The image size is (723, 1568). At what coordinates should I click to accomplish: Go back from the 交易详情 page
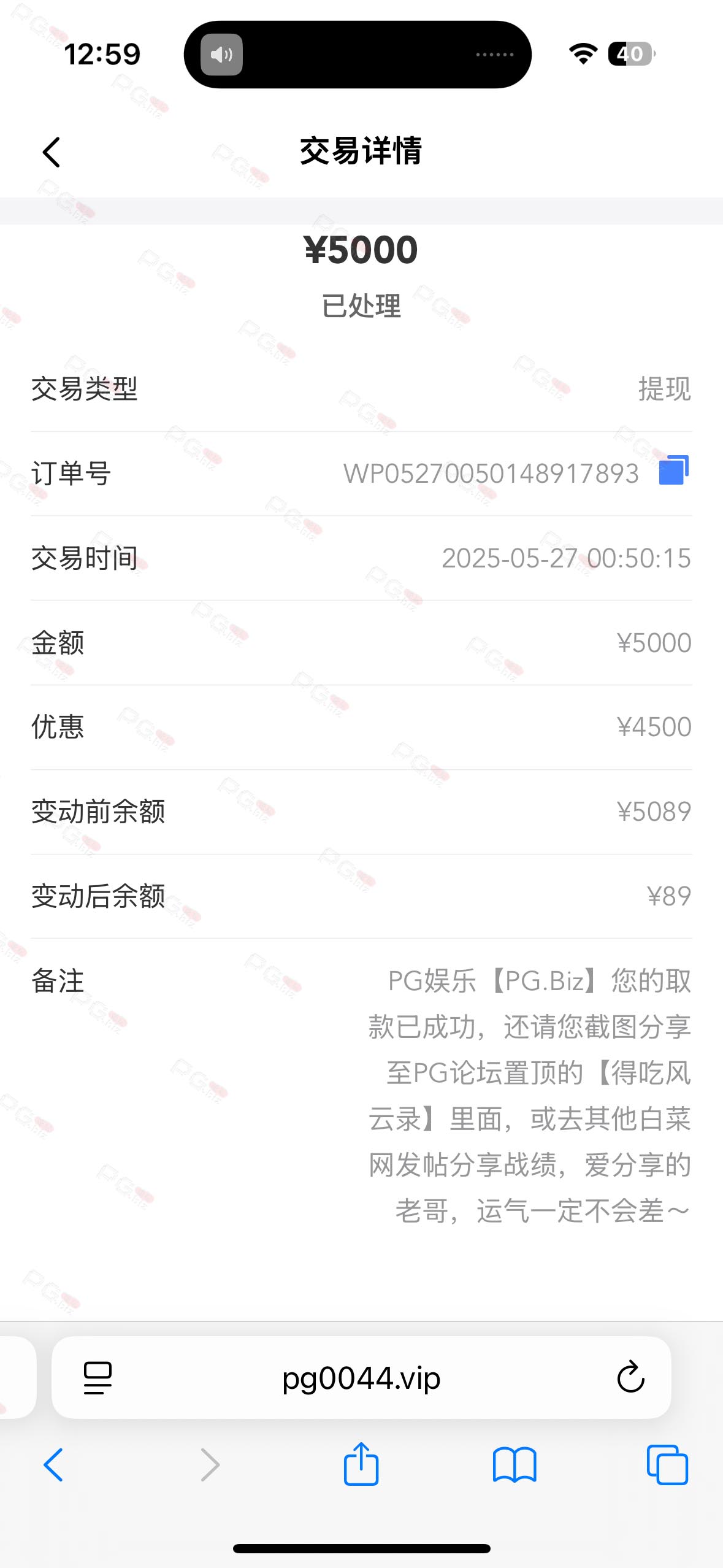point(52,152)
